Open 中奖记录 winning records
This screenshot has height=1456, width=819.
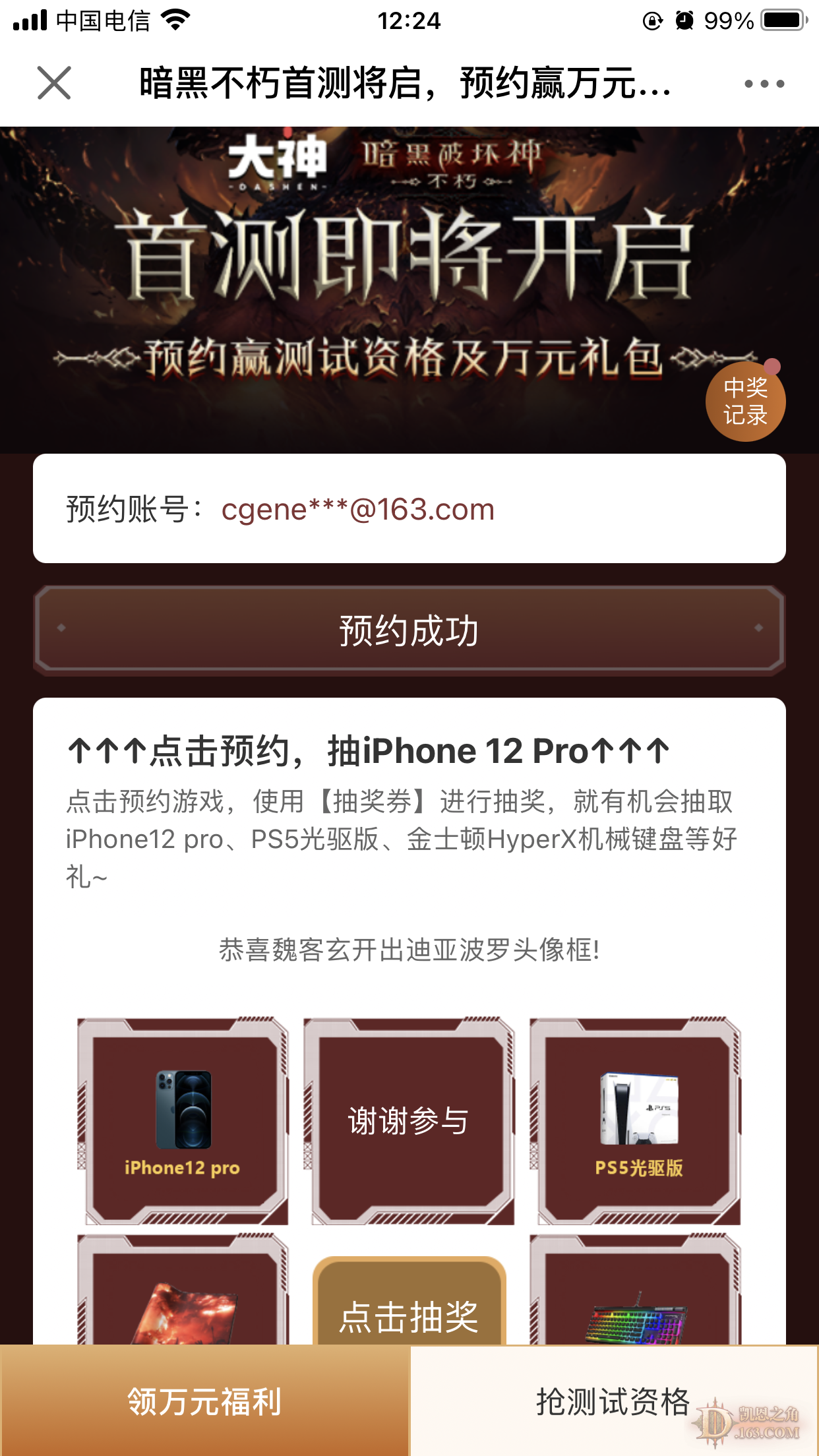pyautogui.click(x=745, y=402)
